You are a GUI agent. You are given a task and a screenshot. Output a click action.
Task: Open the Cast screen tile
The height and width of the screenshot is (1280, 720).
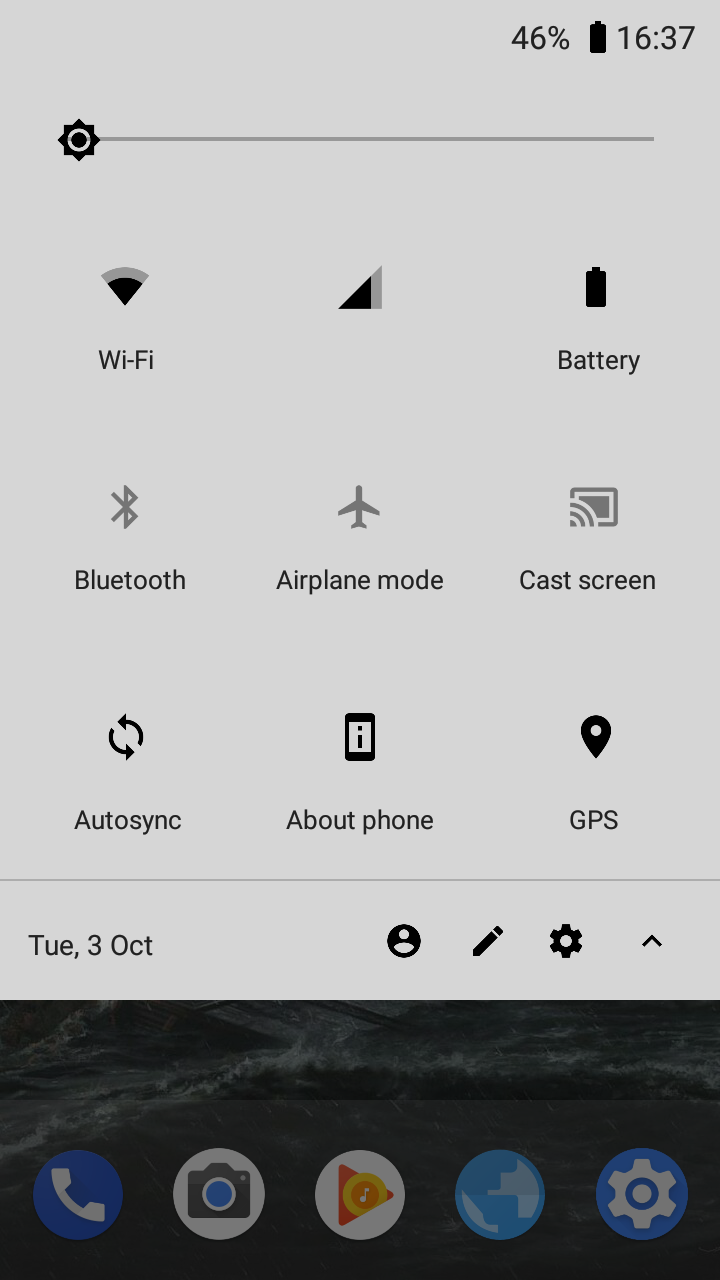tap(594, 508)
